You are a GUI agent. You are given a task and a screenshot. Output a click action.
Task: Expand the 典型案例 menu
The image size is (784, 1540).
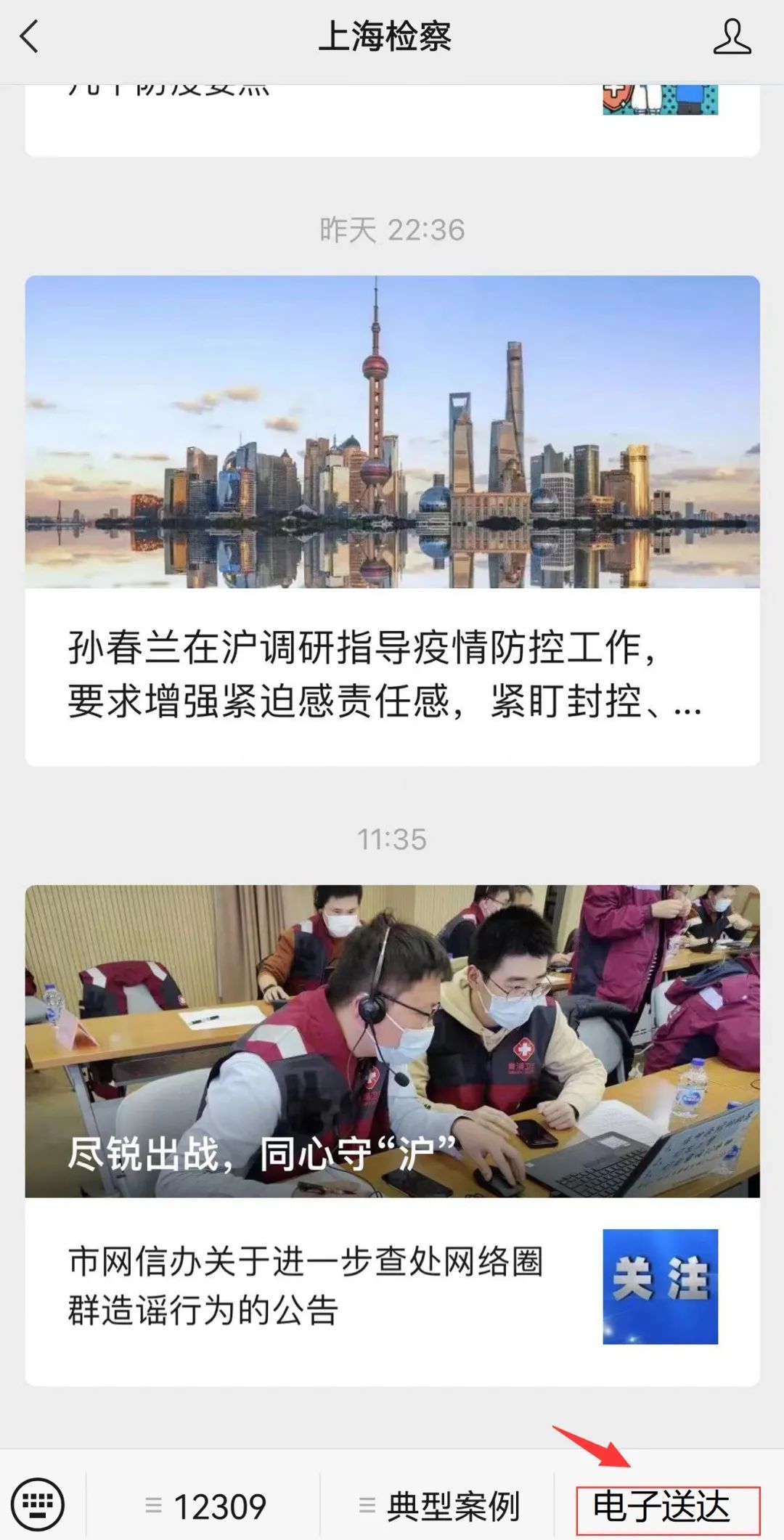pos(439,1507)
